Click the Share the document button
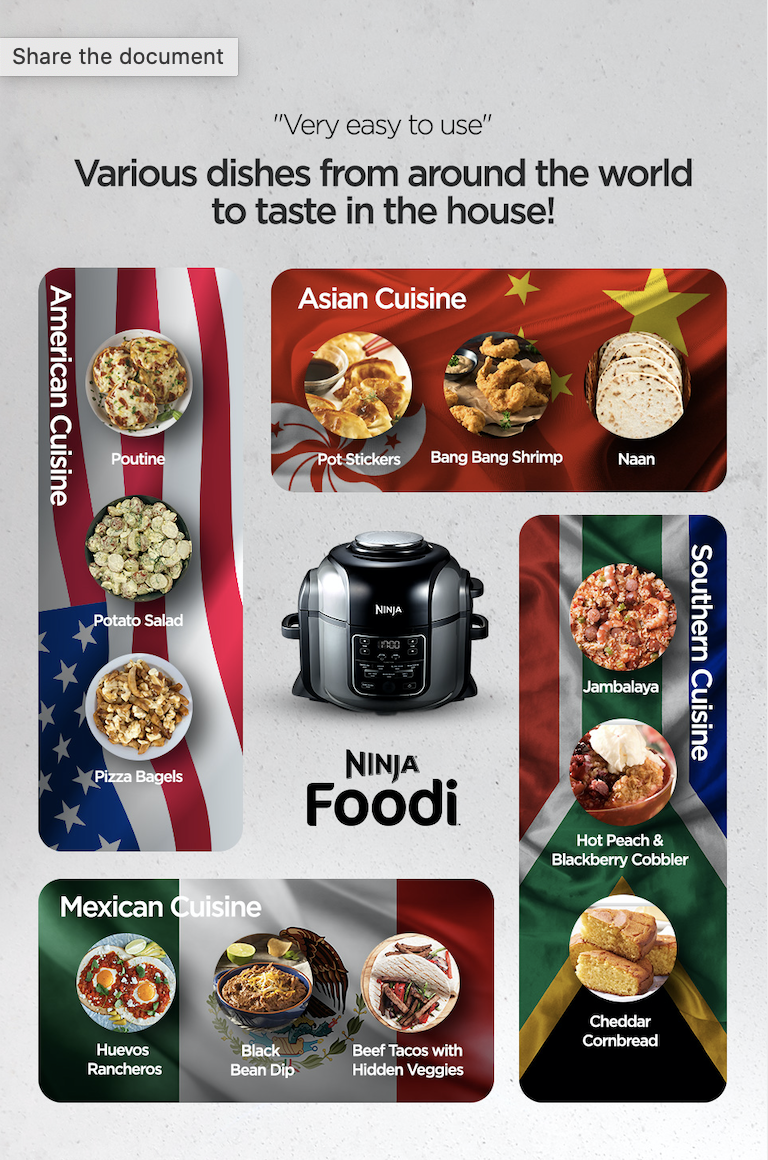This screenshot has height=1160, width=768. coord(118,56)
